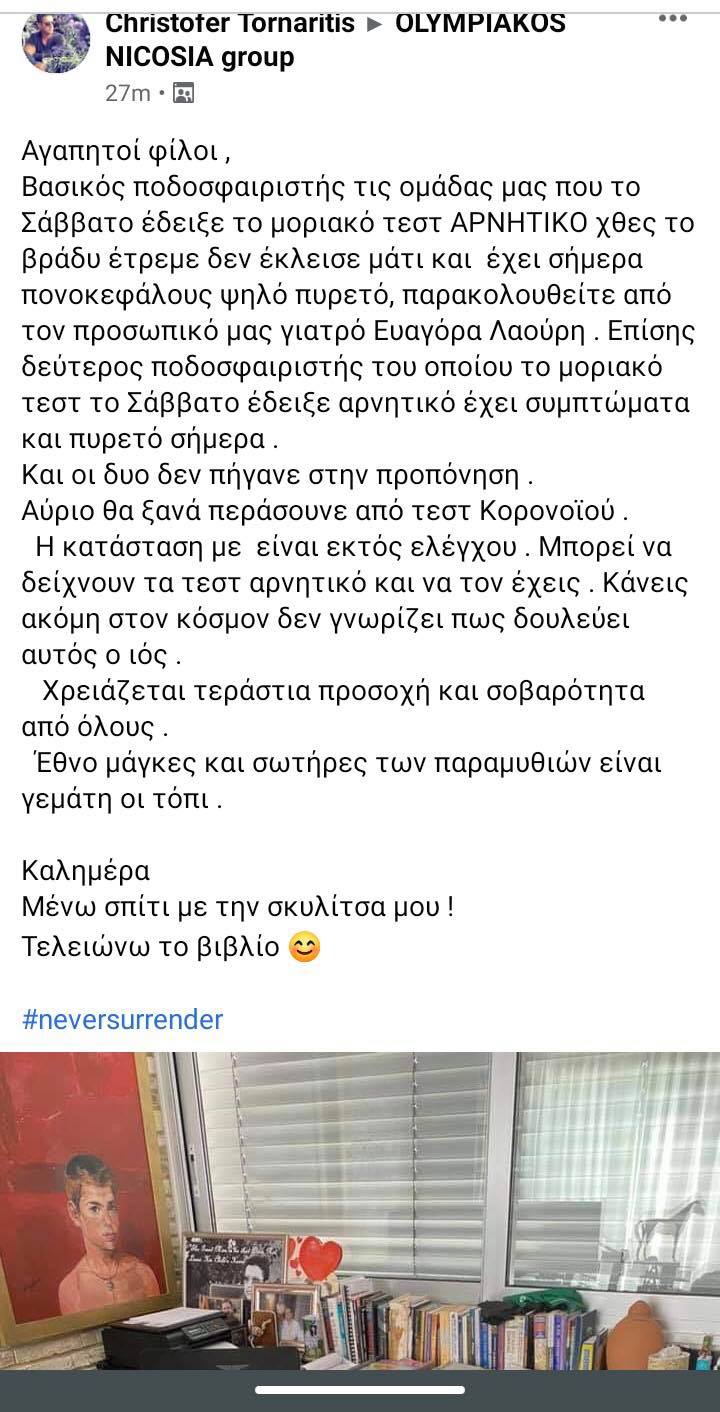View the attached room photo

click(360, 1210)
